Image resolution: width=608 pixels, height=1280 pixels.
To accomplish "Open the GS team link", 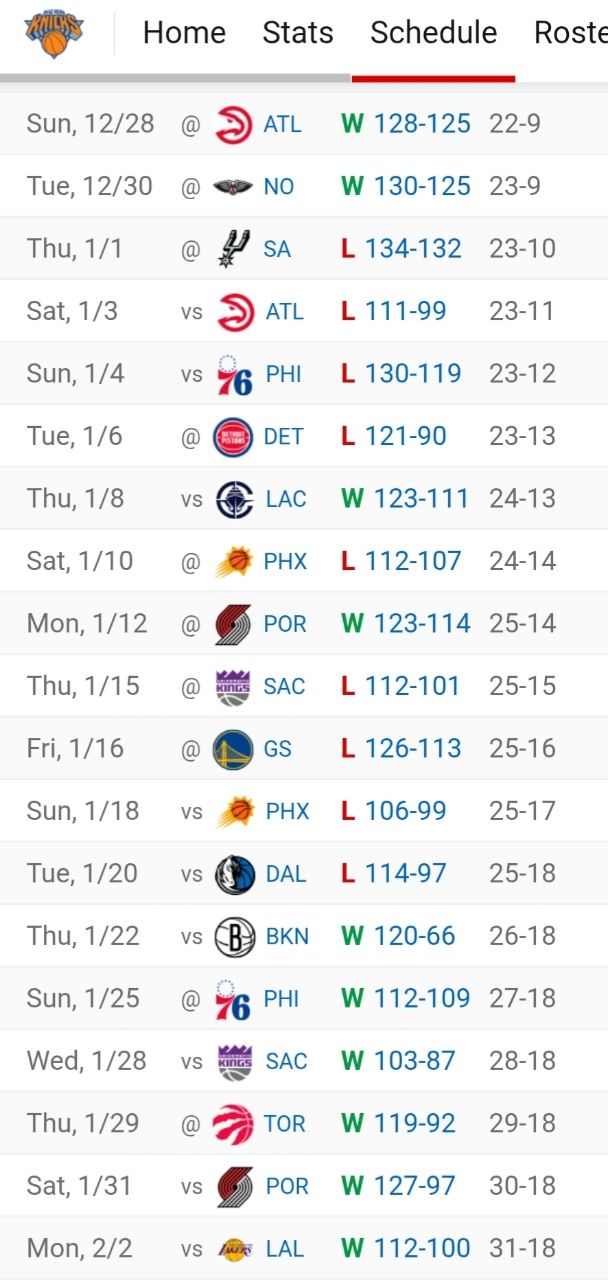I will point(277,749).
